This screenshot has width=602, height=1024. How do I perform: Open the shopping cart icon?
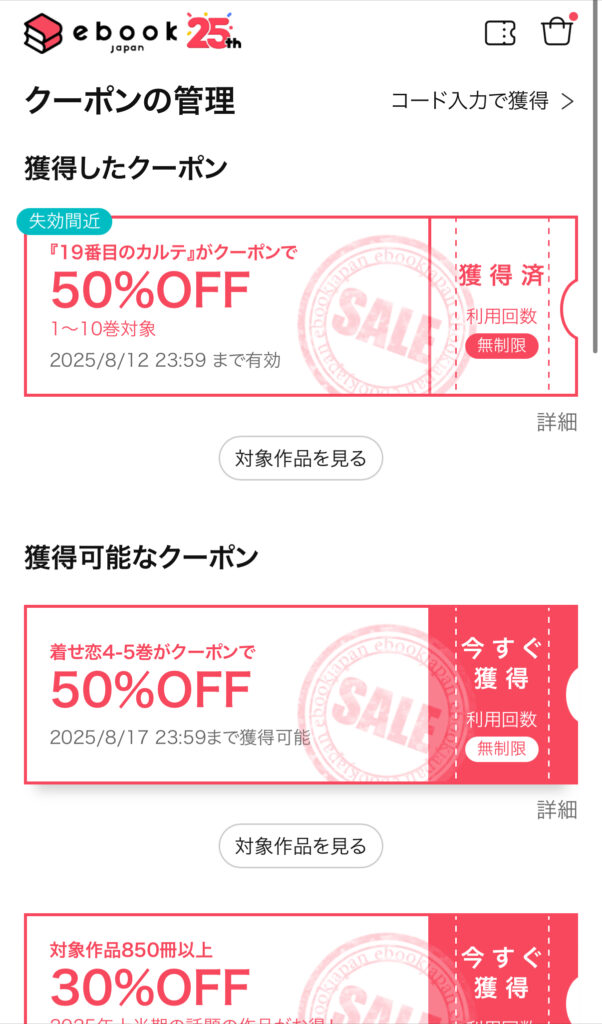click(557, 32)
